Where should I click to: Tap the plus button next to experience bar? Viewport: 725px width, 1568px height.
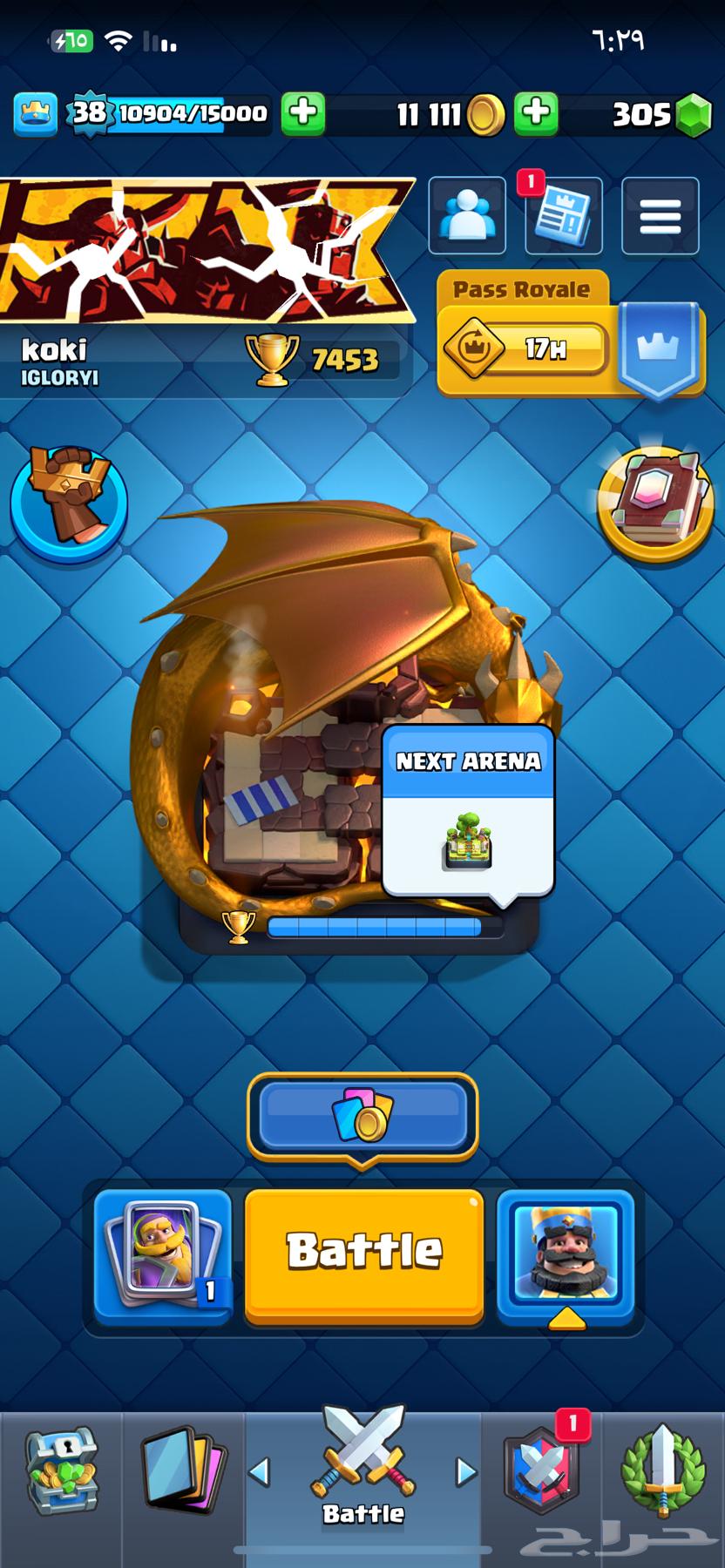(x=303, y=112)
